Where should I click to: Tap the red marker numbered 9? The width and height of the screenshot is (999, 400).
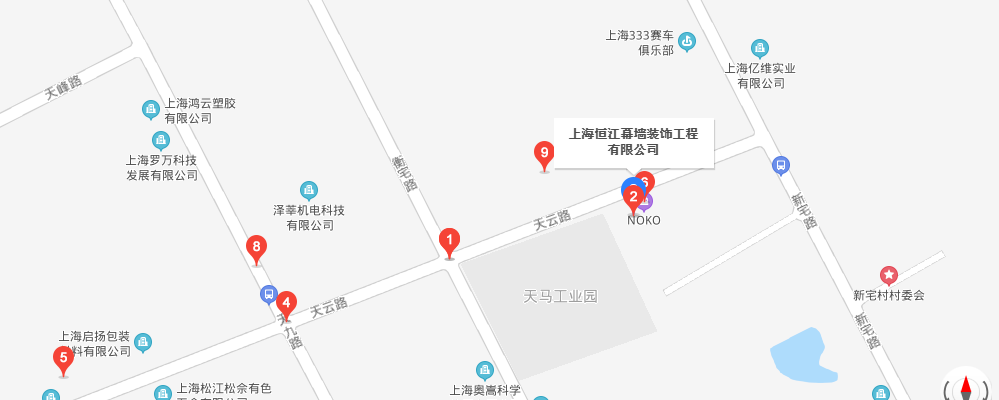pyautogui.click(x=544, y=153)
